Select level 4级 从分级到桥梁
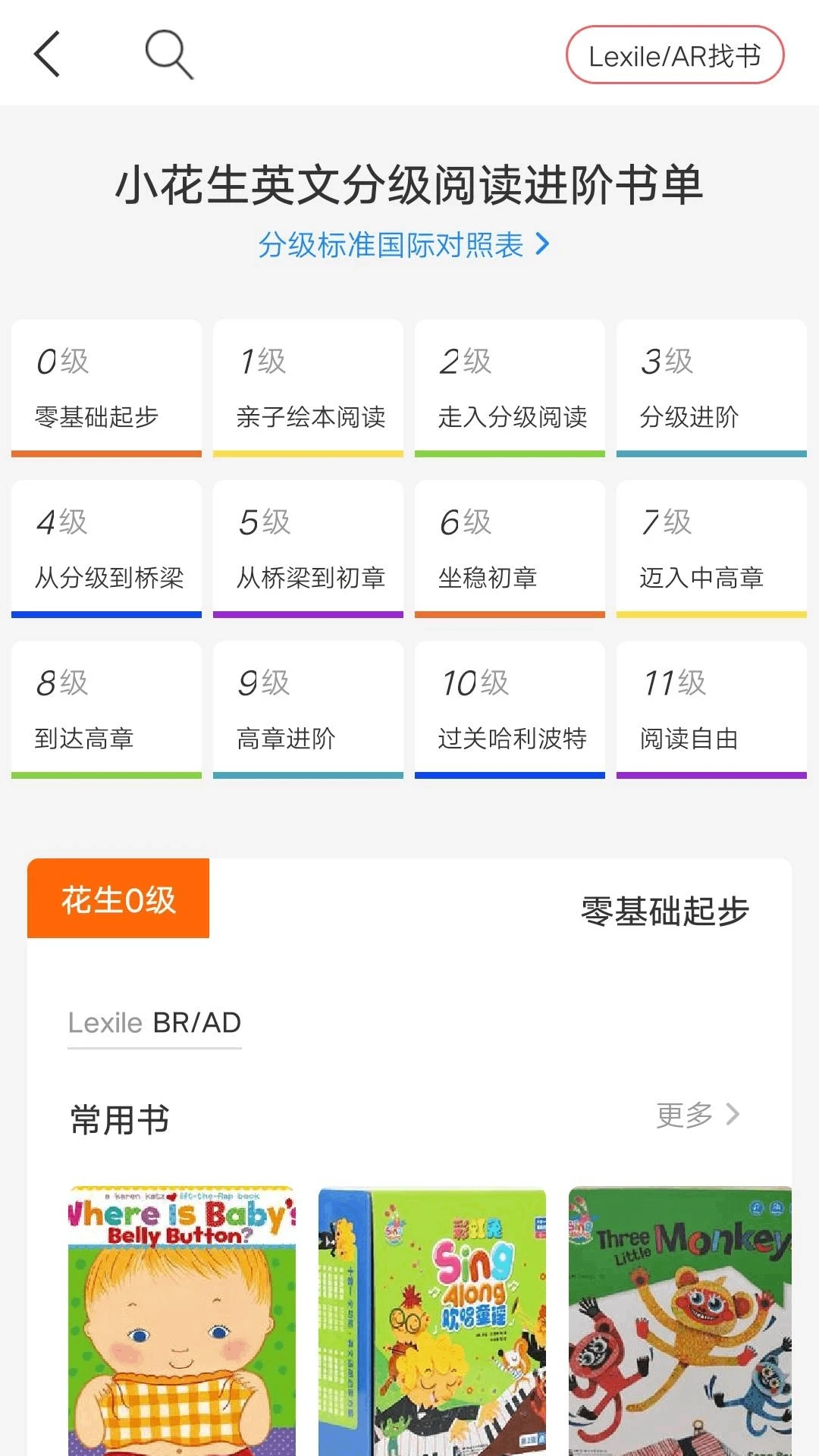The image size is (819, 1456). pyautogui.click(x=105, y=548)
